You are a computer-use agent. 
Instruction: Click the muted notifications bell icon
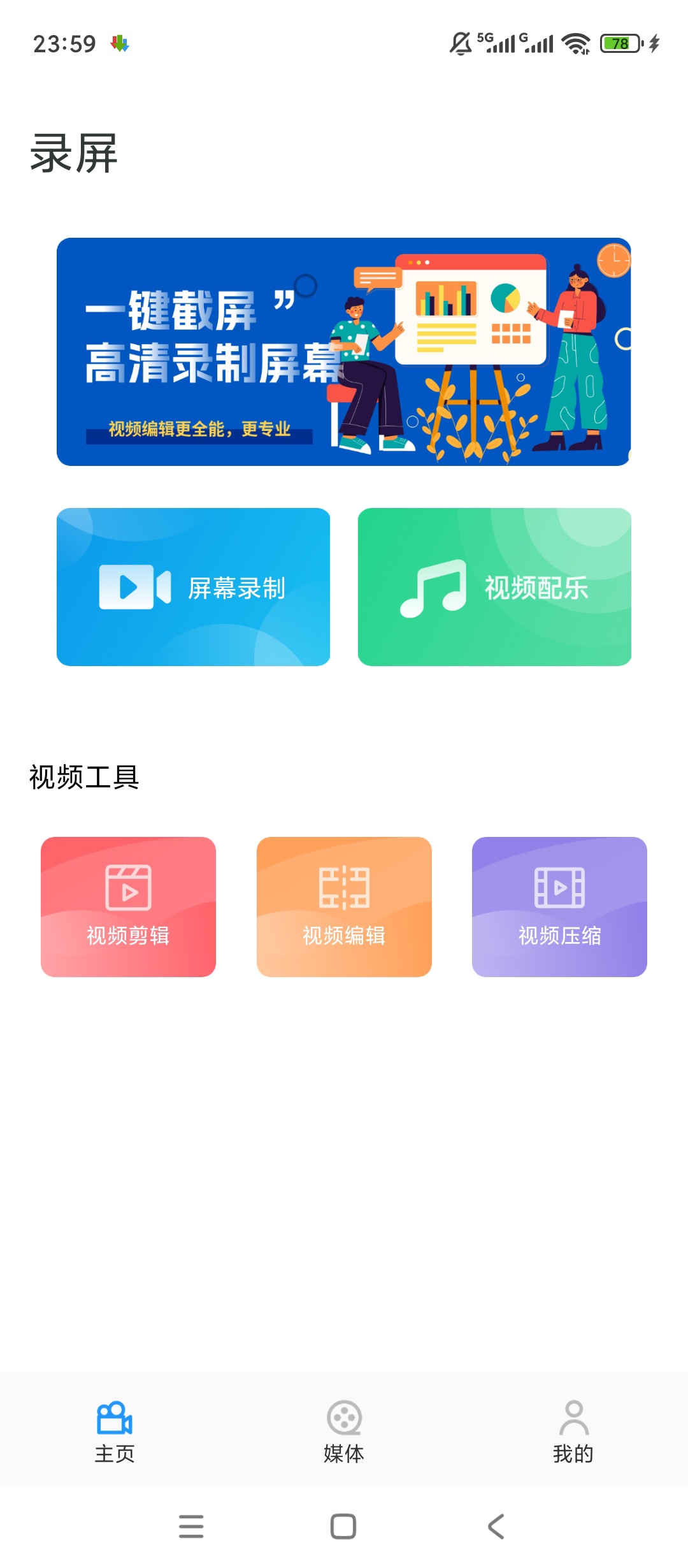point(460,42)
